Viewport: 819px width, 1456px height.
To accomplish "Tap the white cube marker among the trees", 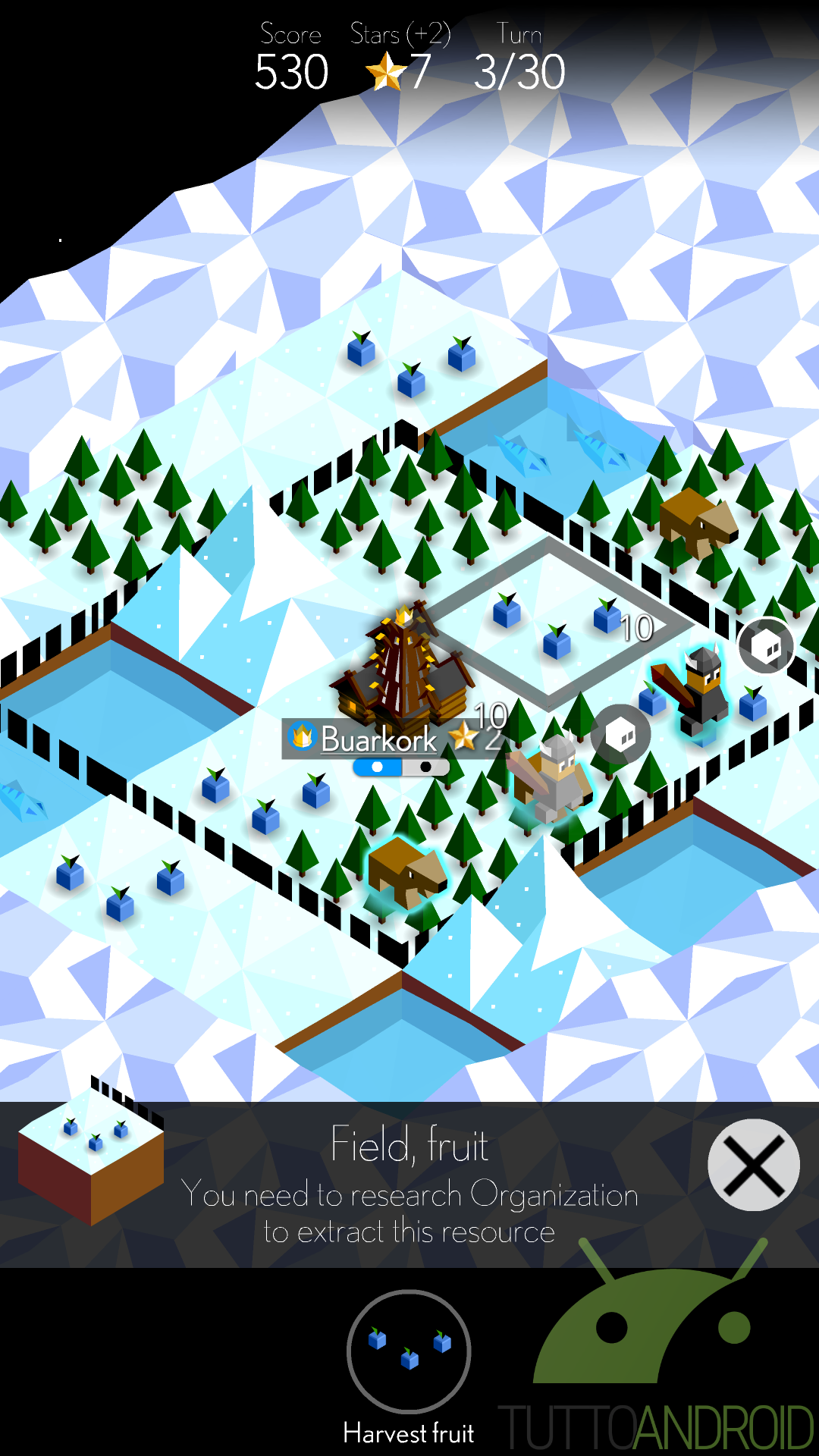I will point(621,734).
